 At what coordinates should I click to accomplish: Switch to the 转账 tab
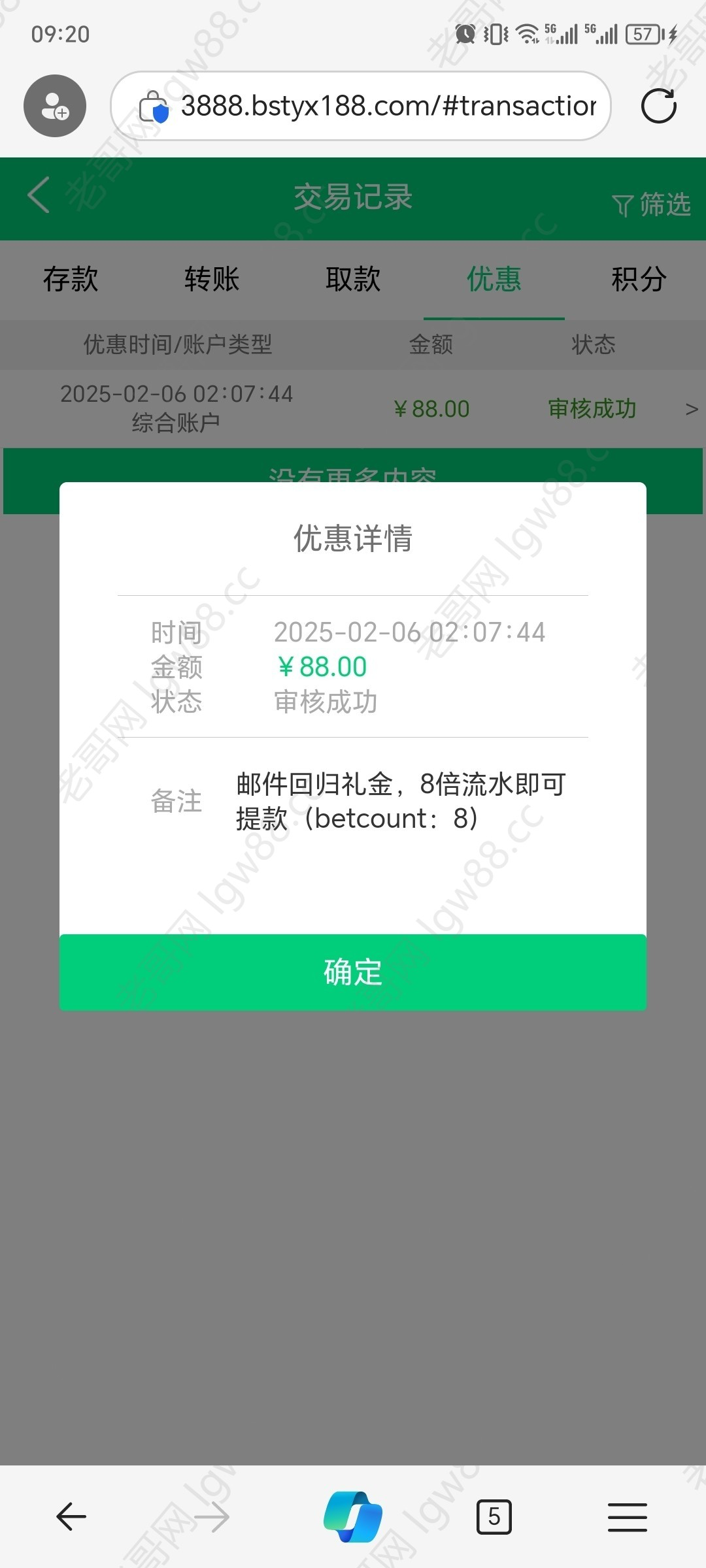pos(212,280)
